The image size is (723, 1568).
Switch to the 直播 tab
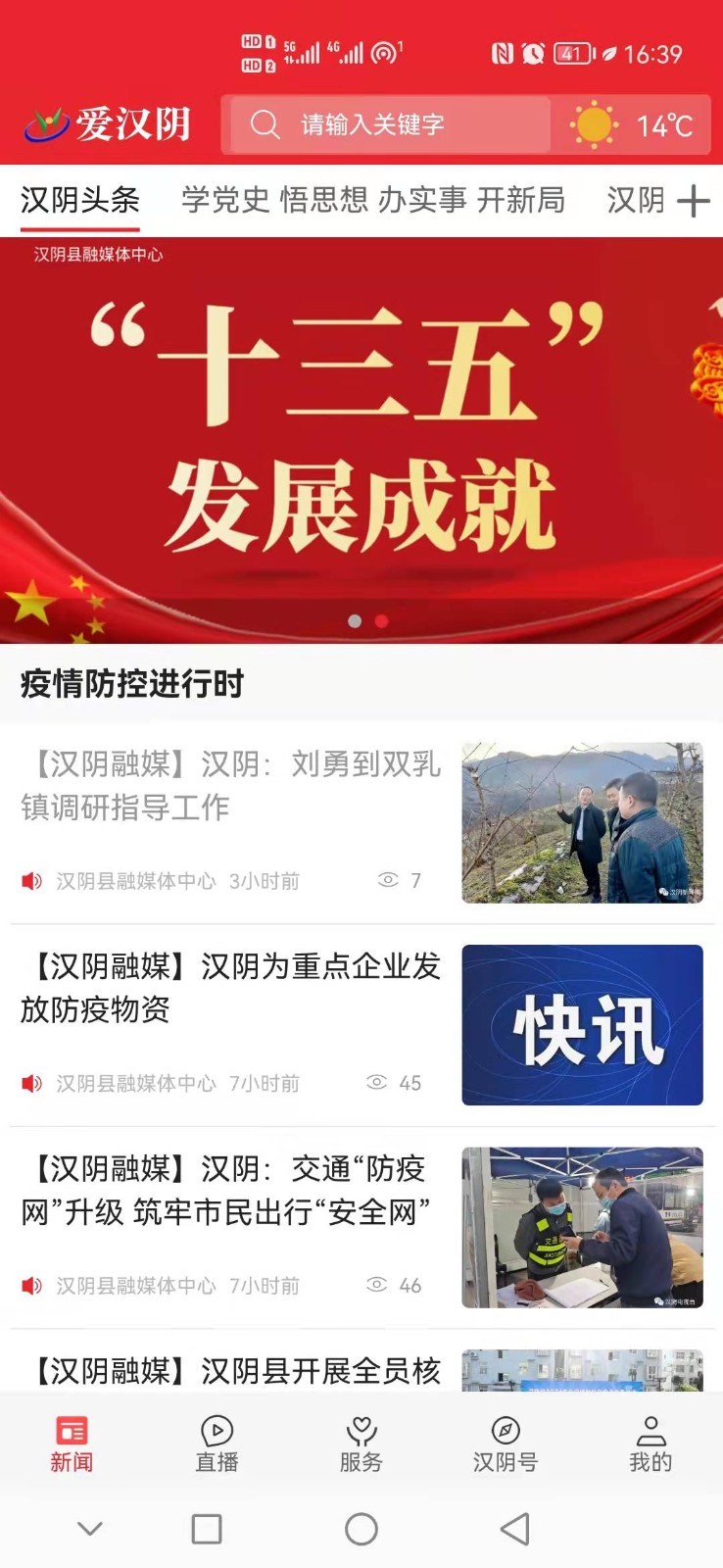pyautogui.click(x=217, y=1444)
